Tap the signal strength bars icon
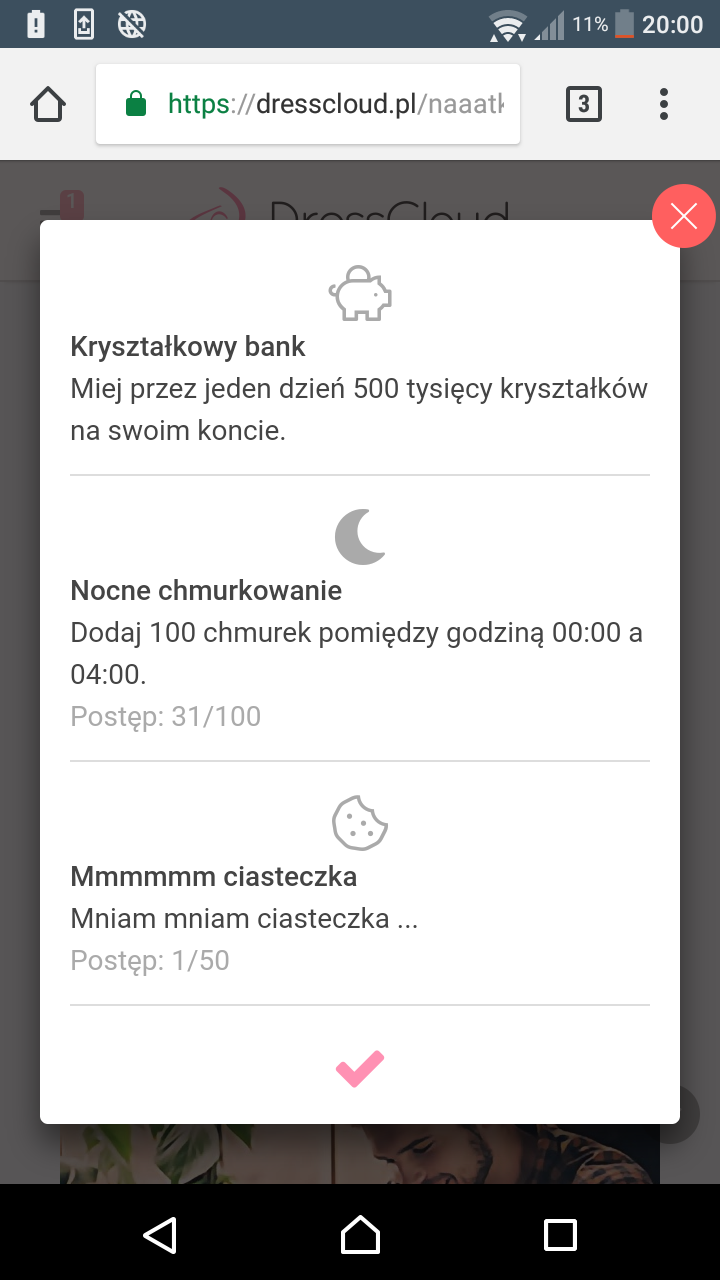The height and width of the screenshot is (1280, 720). tap(549, 24)
